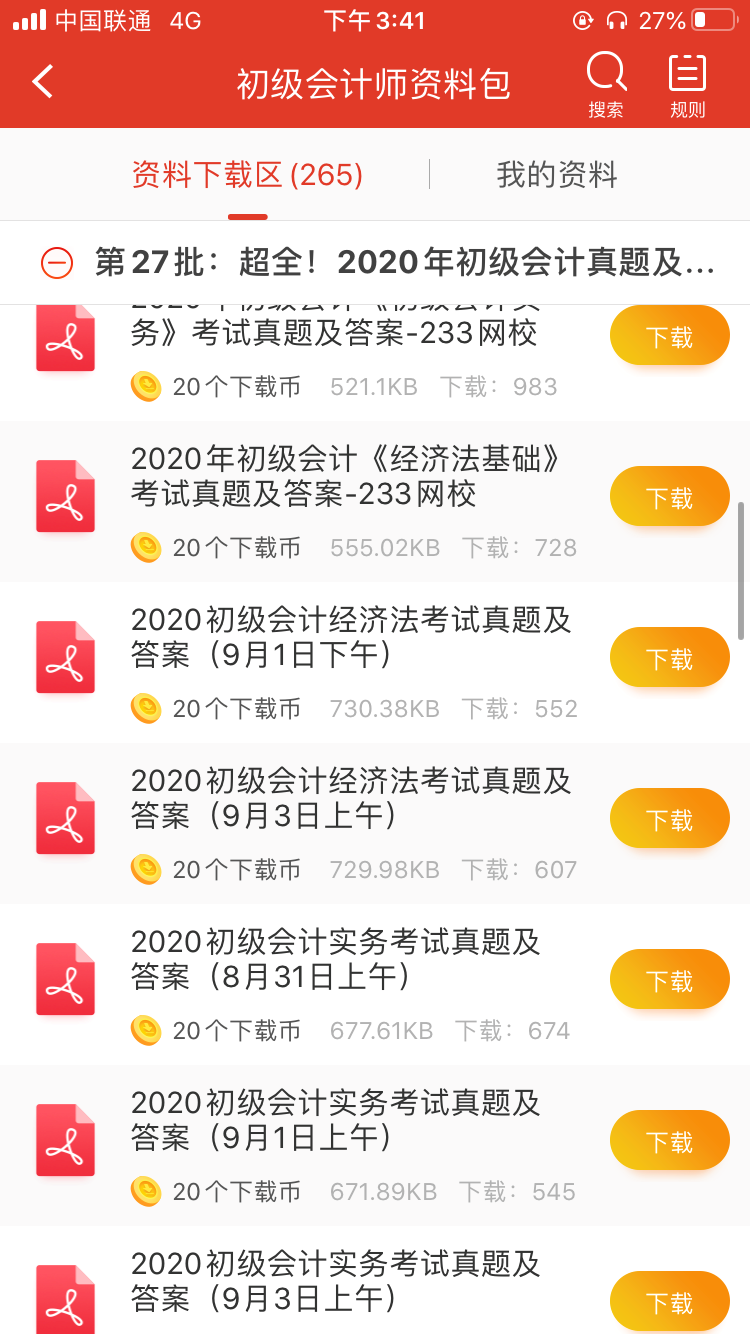The image size is (750, 1334).
Task: Open the 搜索 search icon
Action: (x=606, y=85)
